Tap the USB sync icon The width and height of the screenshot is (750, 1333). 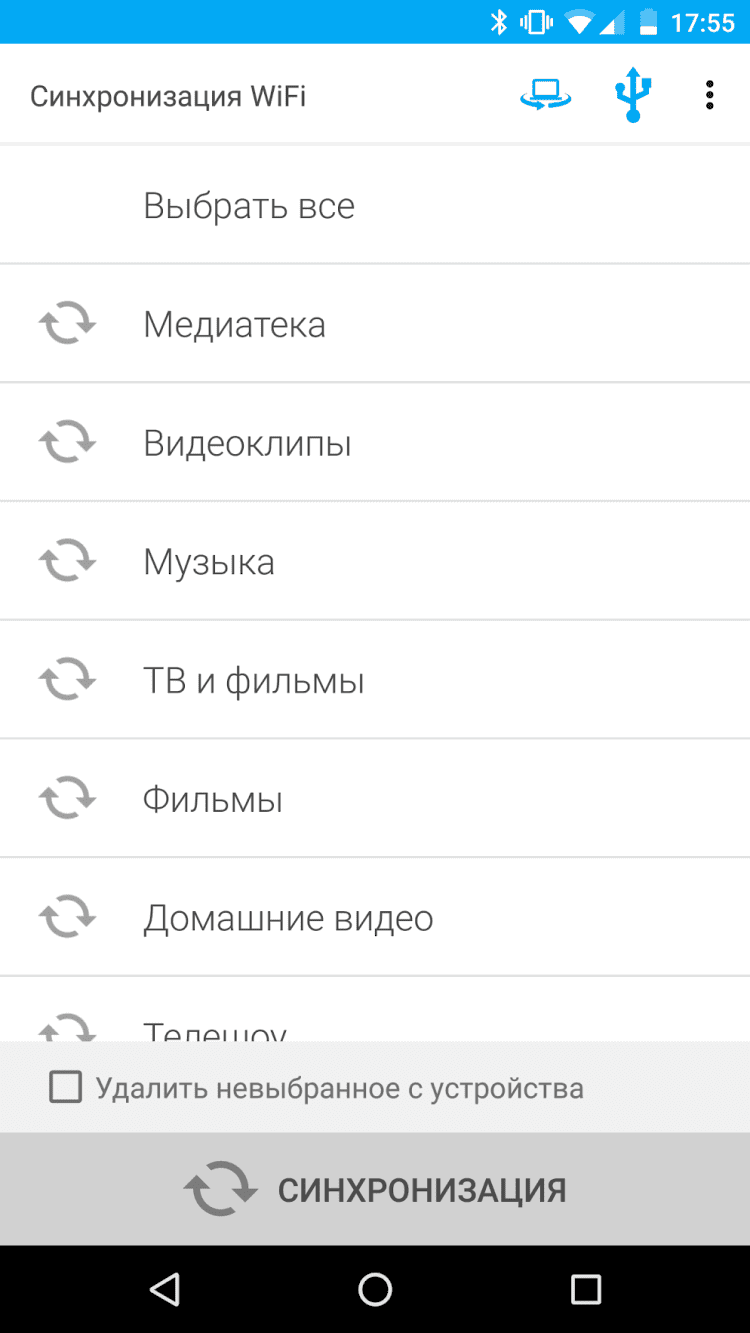click(632, 96)
